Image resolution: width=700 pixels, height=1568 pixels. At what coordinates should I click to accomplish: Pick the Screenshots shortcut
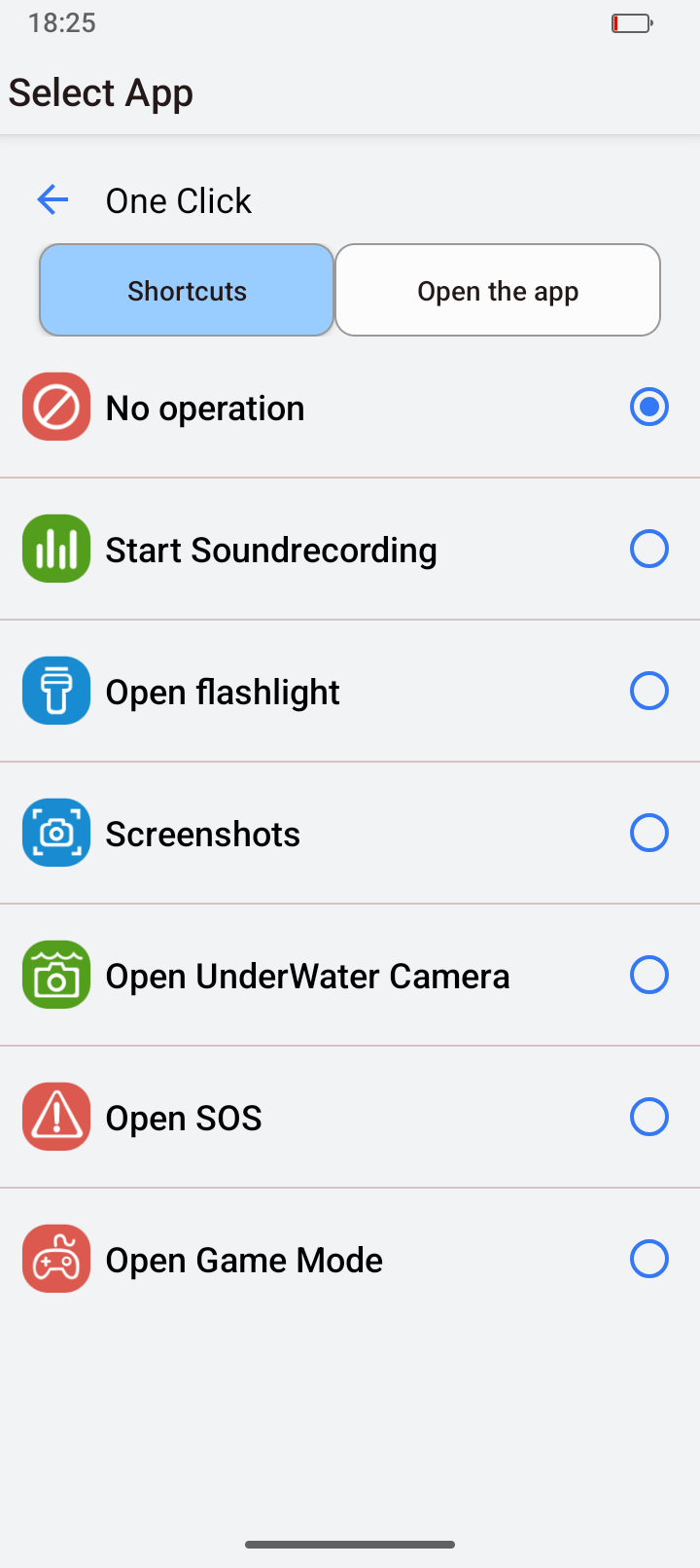(x=648, y=834)
